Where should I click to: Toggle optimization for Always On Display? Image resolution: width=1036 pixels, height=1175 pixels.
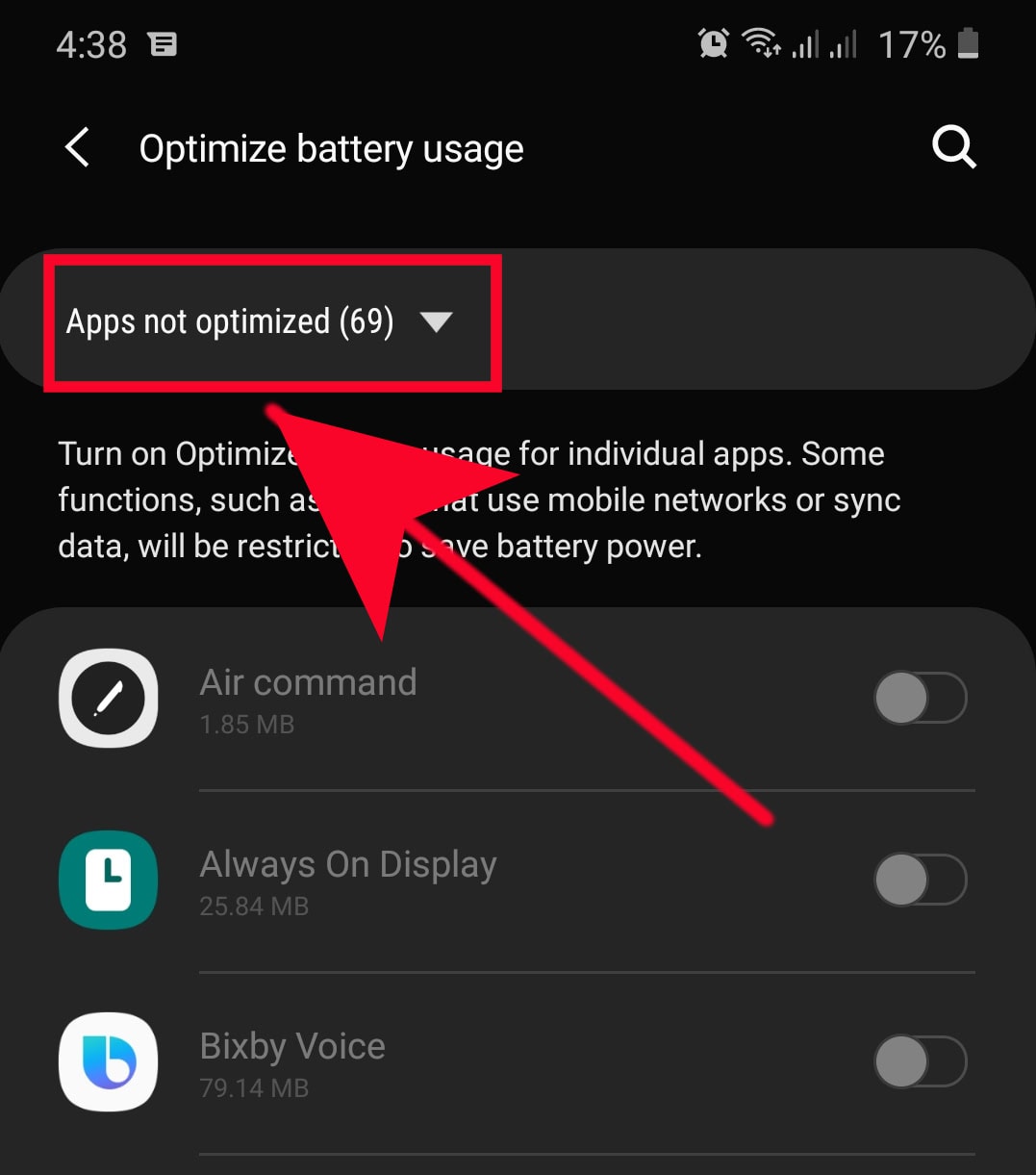921,881
